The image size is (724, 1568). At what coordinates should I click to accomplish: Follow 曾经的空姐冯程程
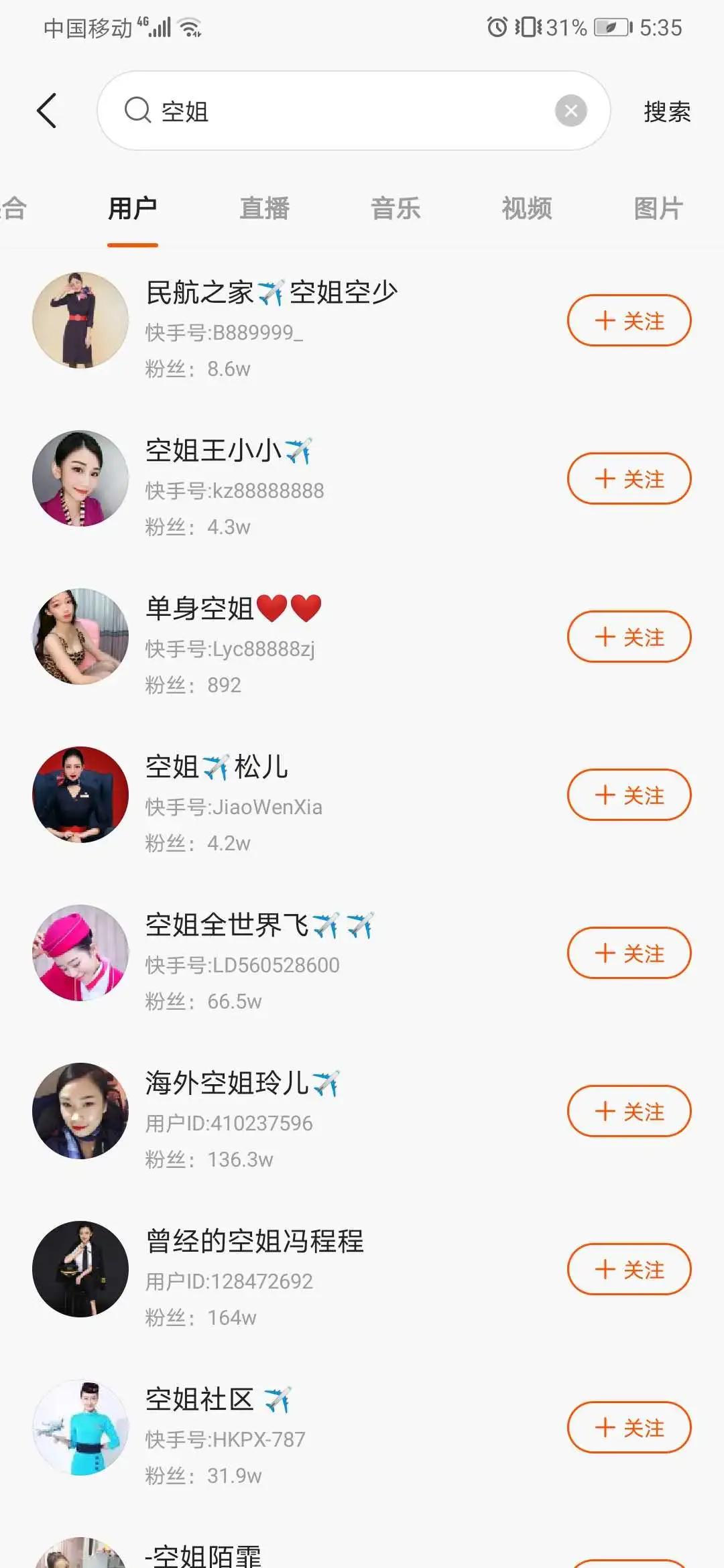coord(629,1269)
